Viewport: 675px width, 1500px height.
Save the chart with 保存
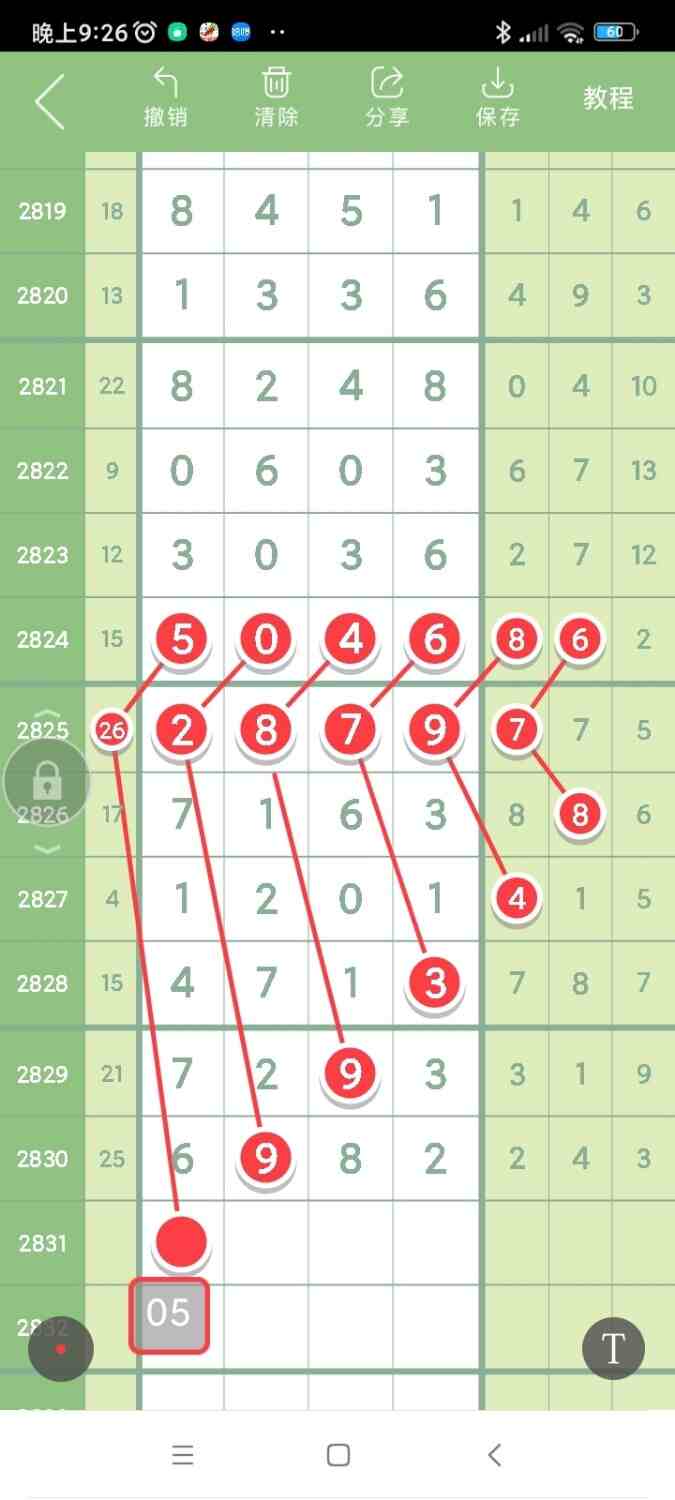click(497, 99)
